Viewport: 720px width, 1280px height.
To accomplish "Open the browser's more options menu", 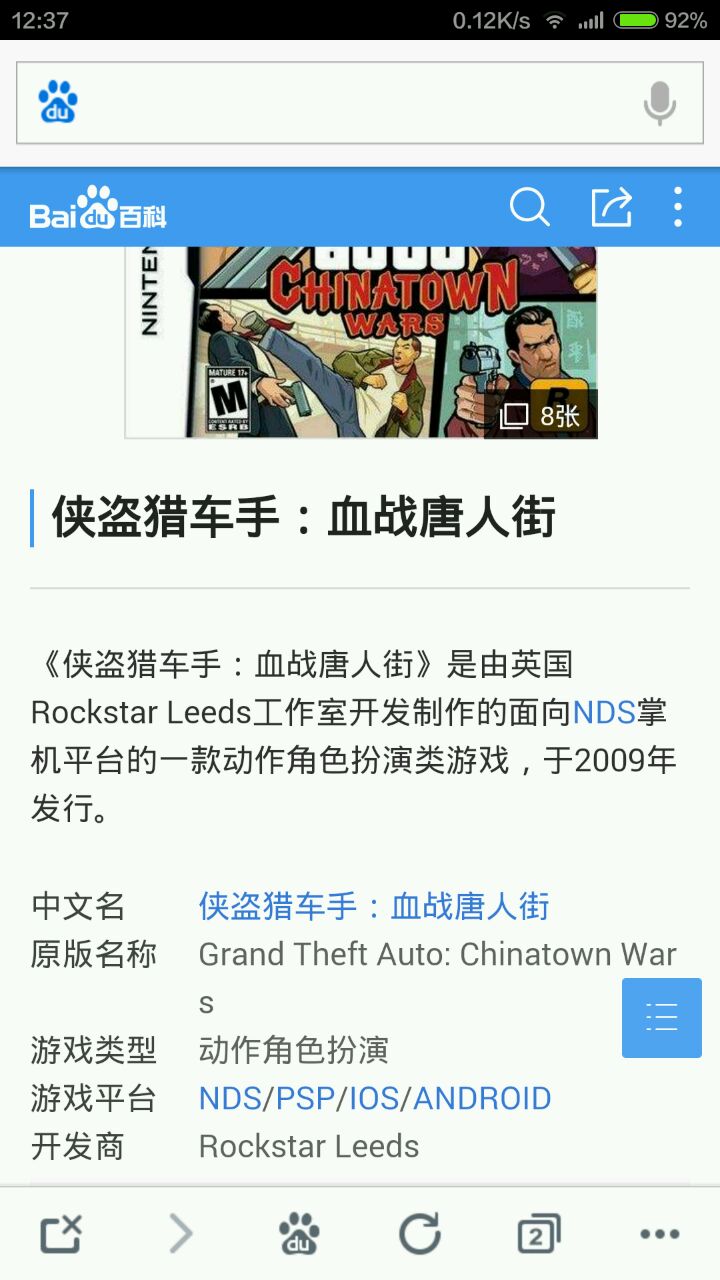I will [x=659, y=1235].
